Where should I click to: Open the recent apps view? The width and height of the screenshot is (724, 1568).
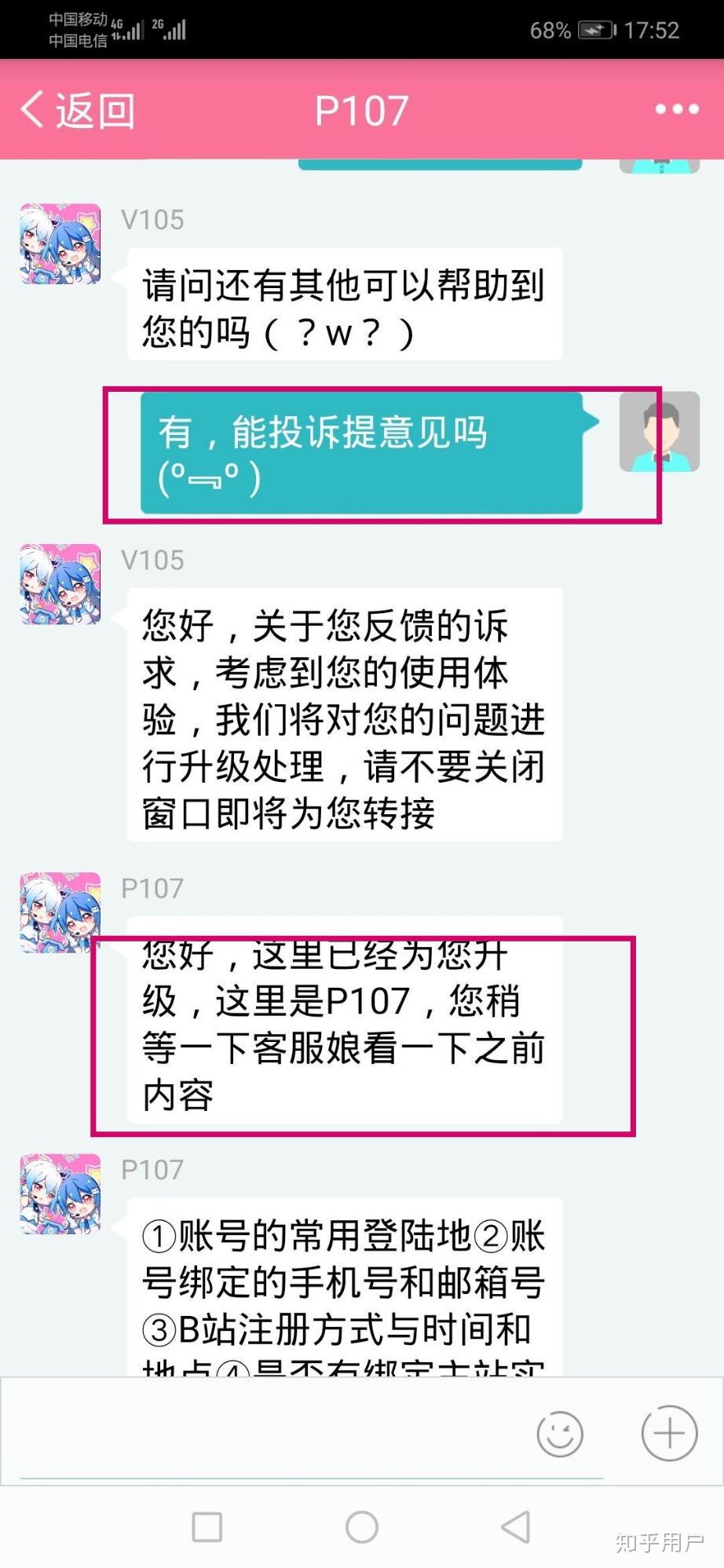pyautogui.click(x=207, y=1527)
